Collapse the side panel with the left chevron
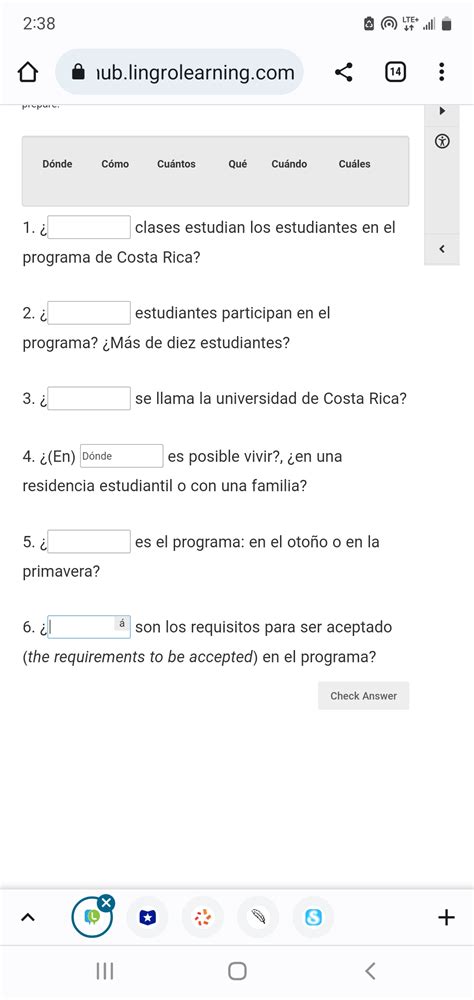This screenshot has width=474, height=1000. (x=441, y=249)
